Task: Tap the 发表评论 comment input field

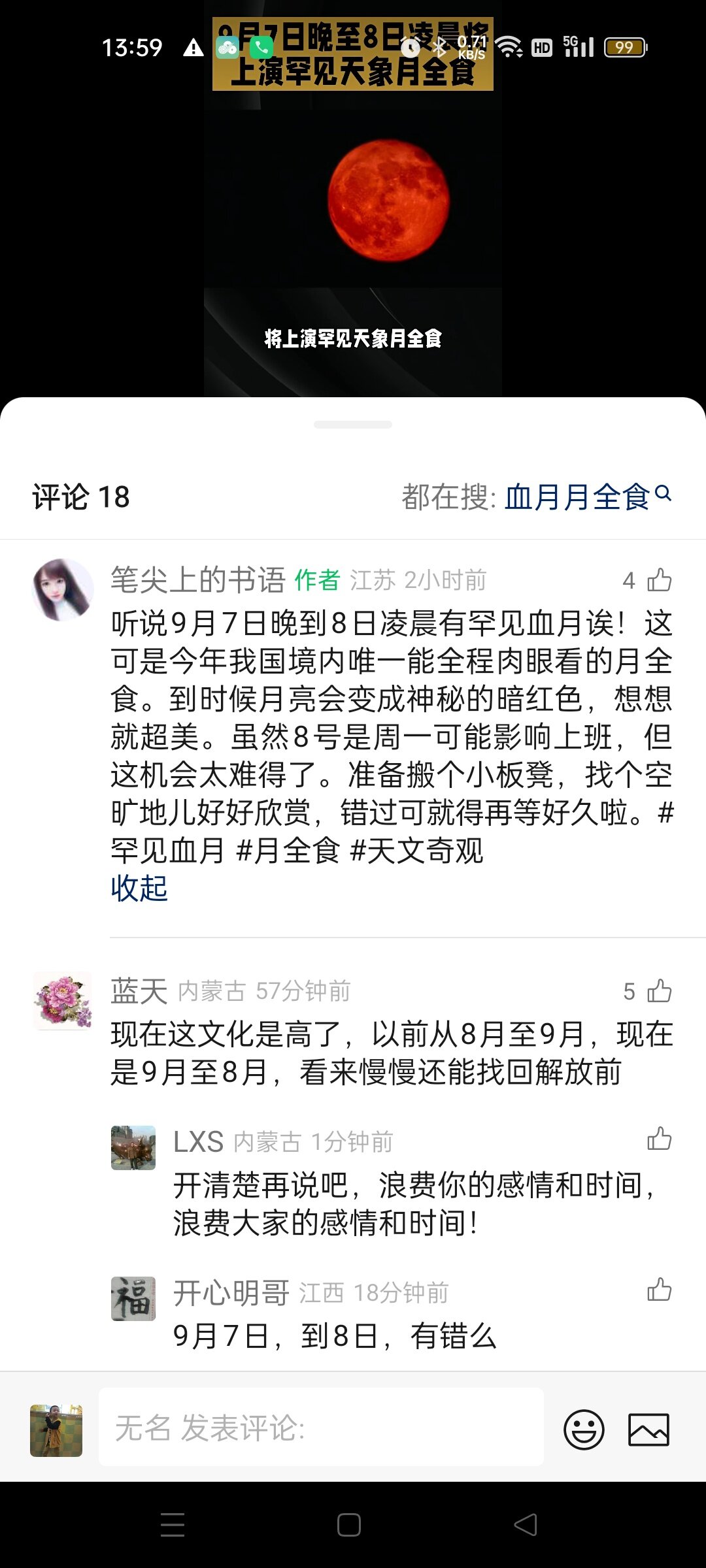Action: click(320, 1427)
